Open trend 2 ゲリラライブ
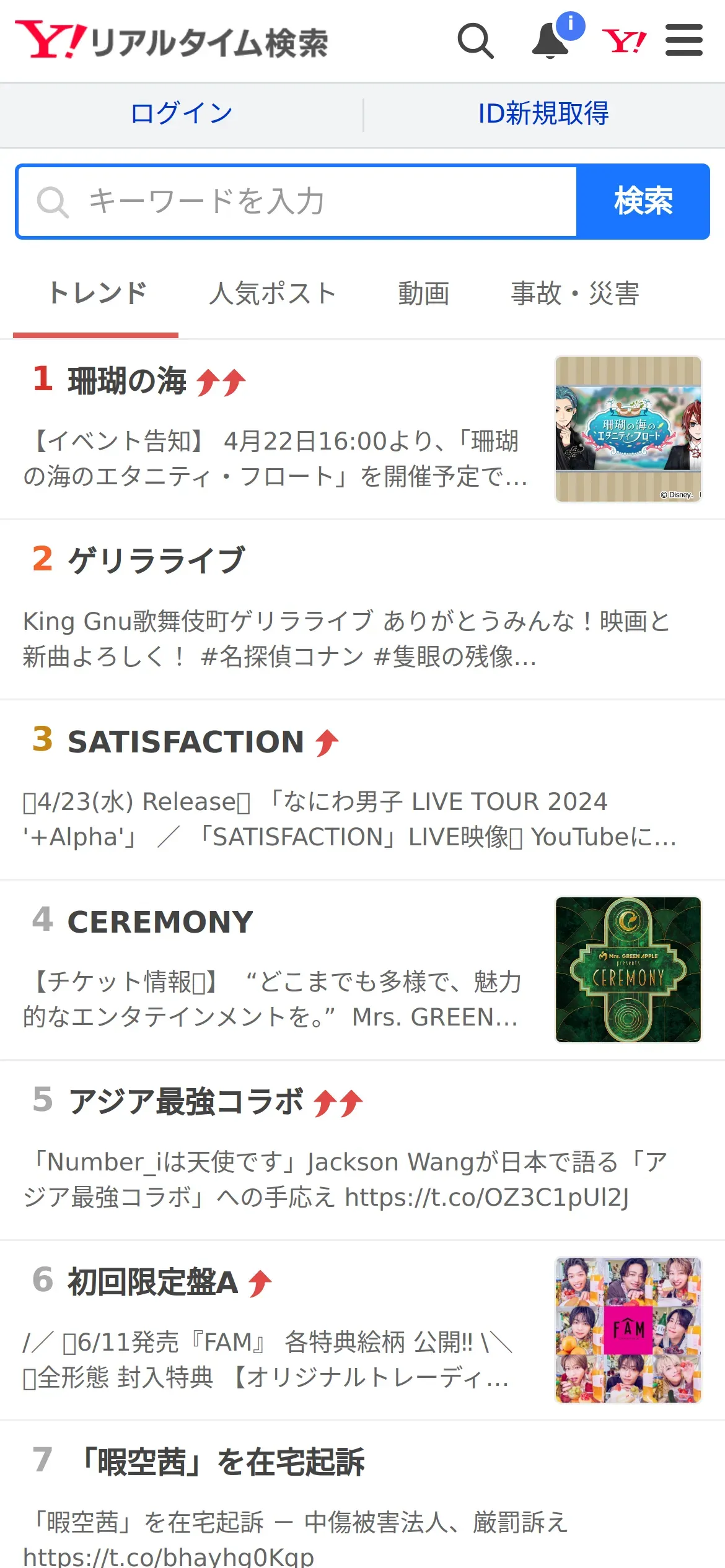 point(156,560)
